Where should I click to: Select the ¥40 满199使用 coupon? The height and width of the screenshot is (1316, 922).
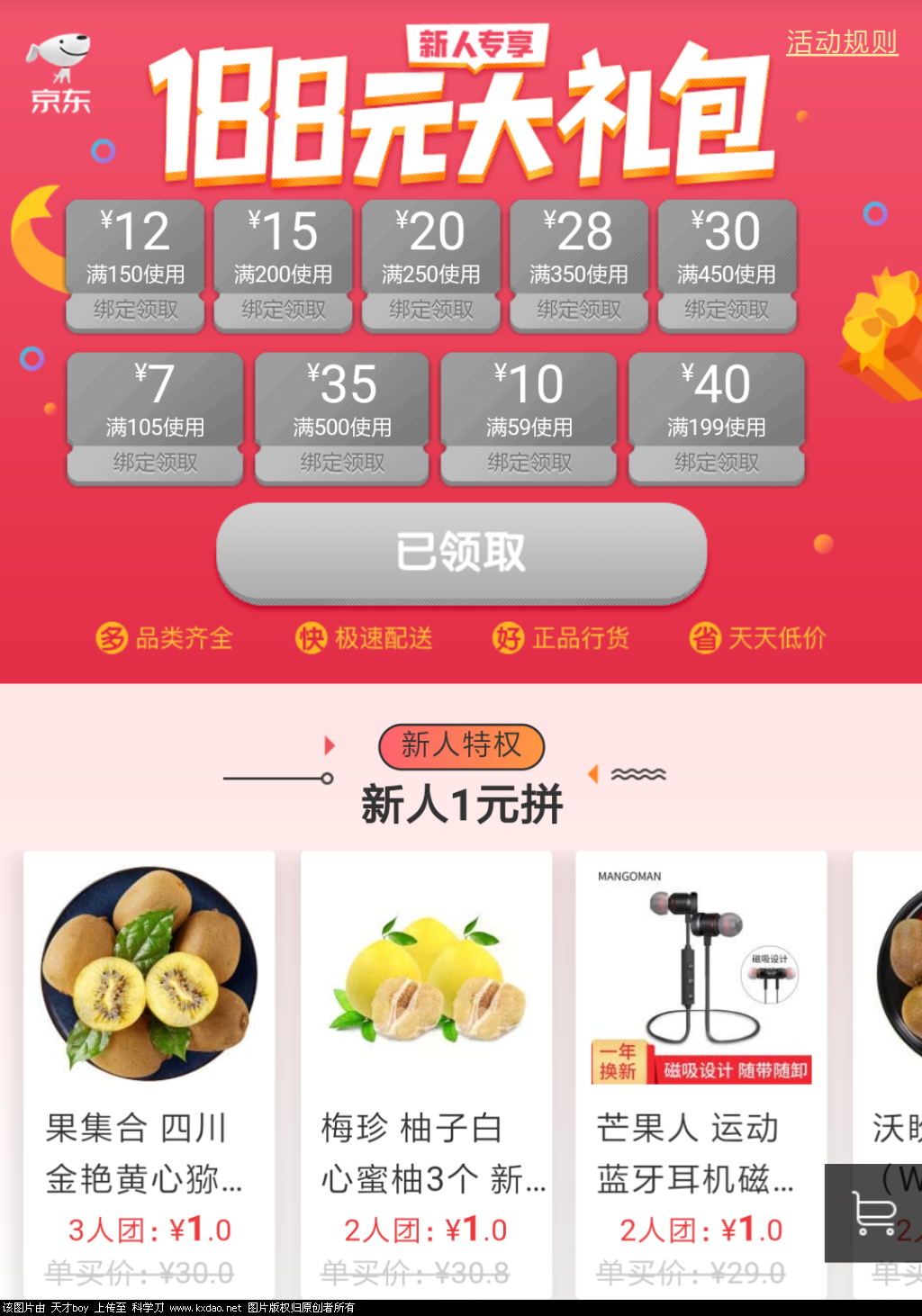717,419
